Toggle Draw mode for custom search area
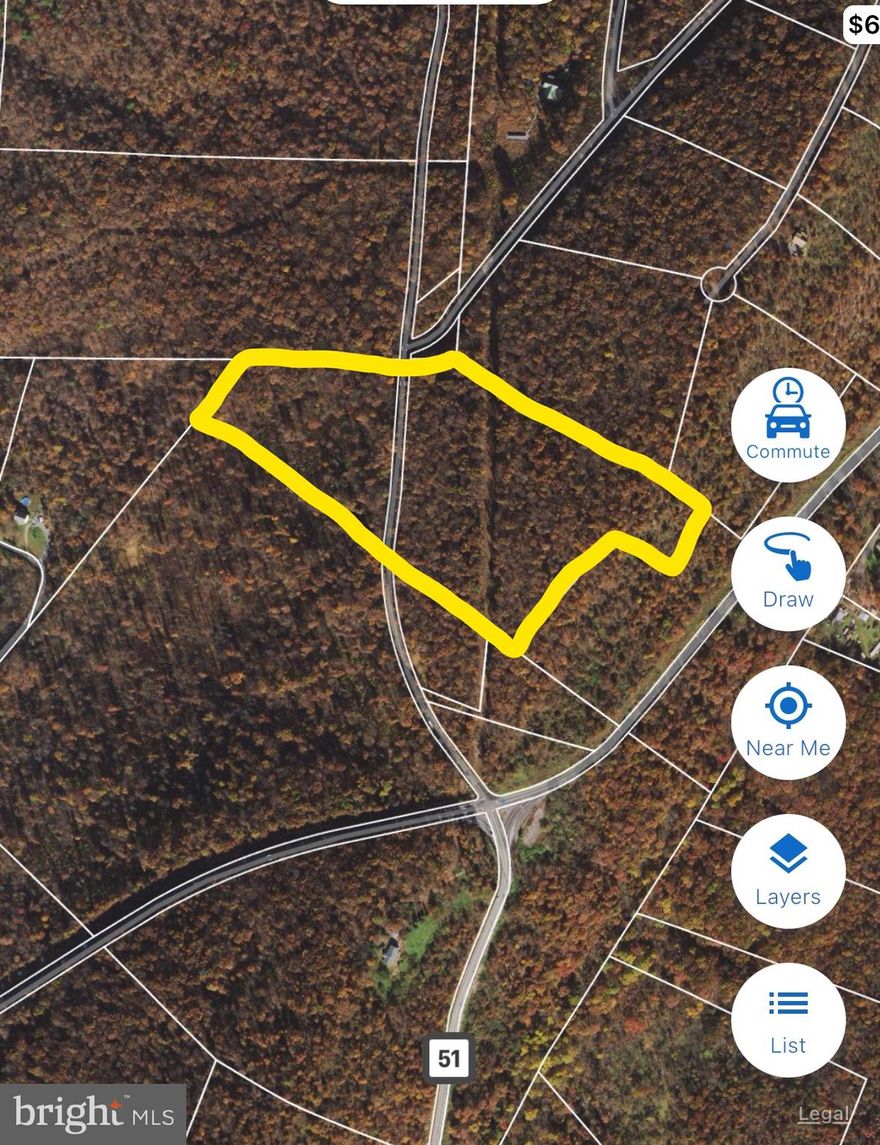The height and width of the screenshot is (1145, 880). pos(789,574)
